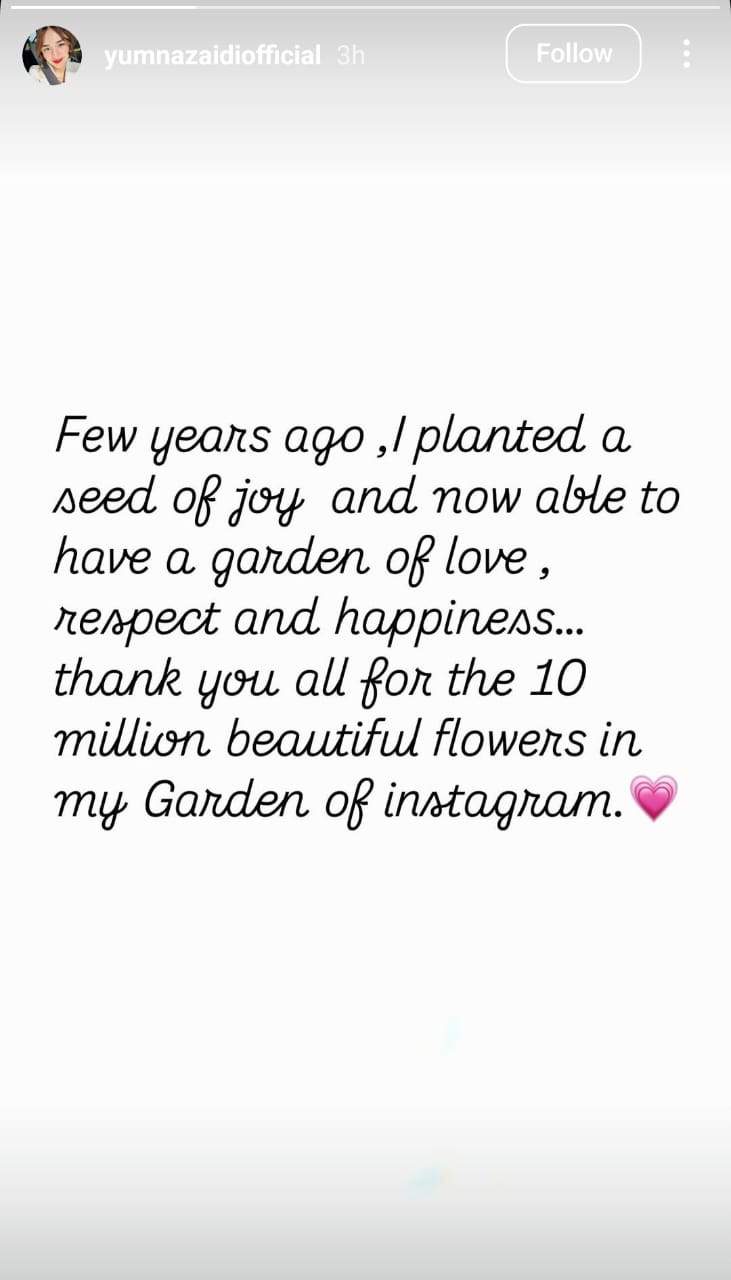Open the three-dot story options menu
The height and width of the screenshot is (1280, 731).
(x=686, y=54)
